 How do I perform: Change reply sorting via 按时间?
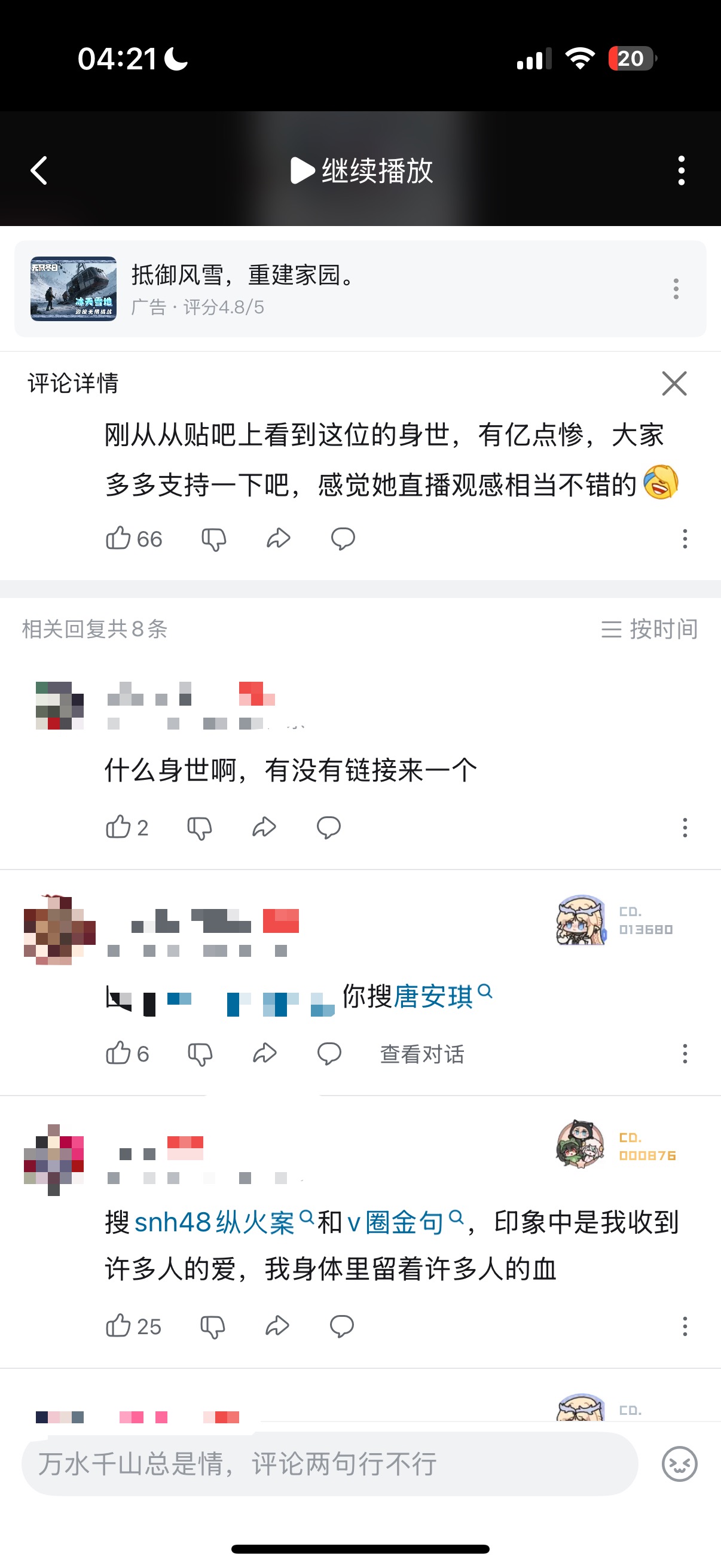point(649,629)
